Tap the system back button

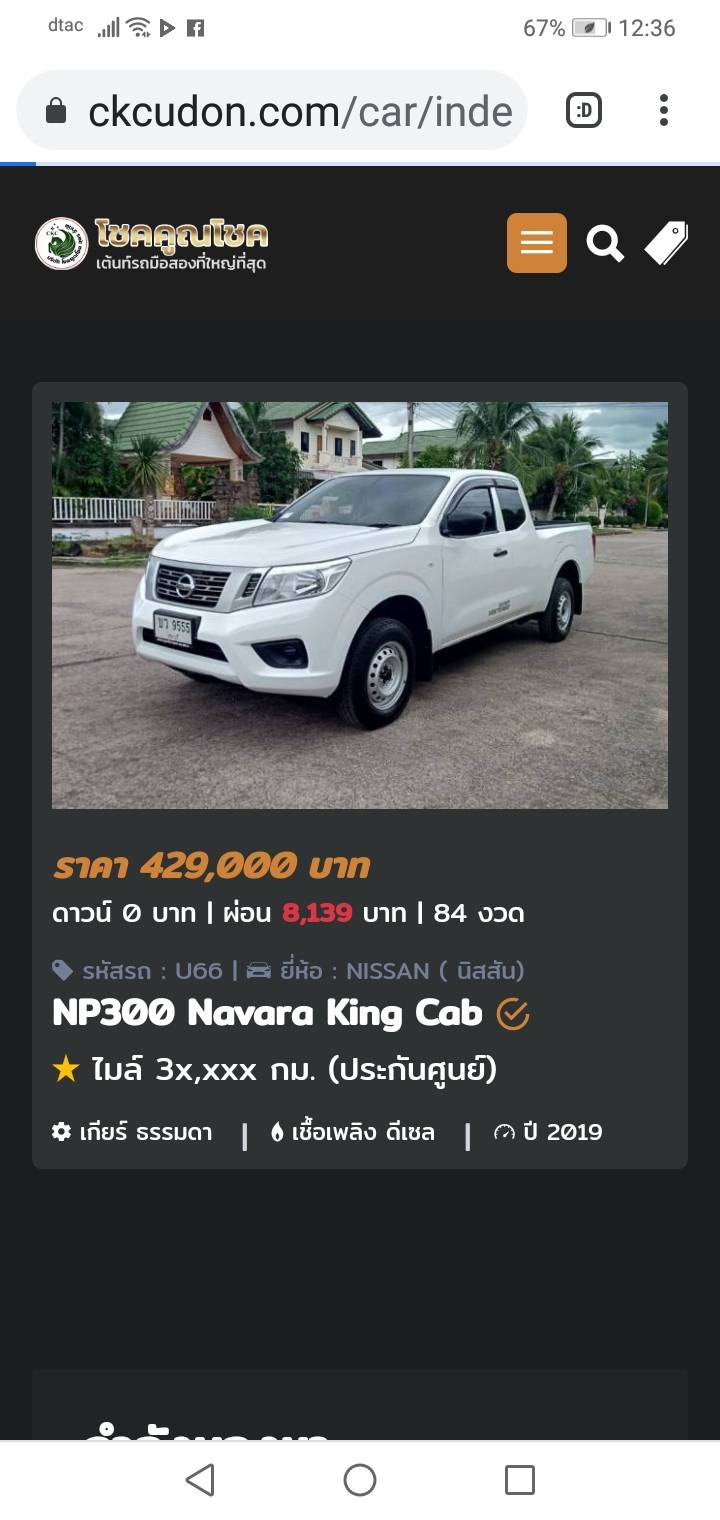point(200,1480)
